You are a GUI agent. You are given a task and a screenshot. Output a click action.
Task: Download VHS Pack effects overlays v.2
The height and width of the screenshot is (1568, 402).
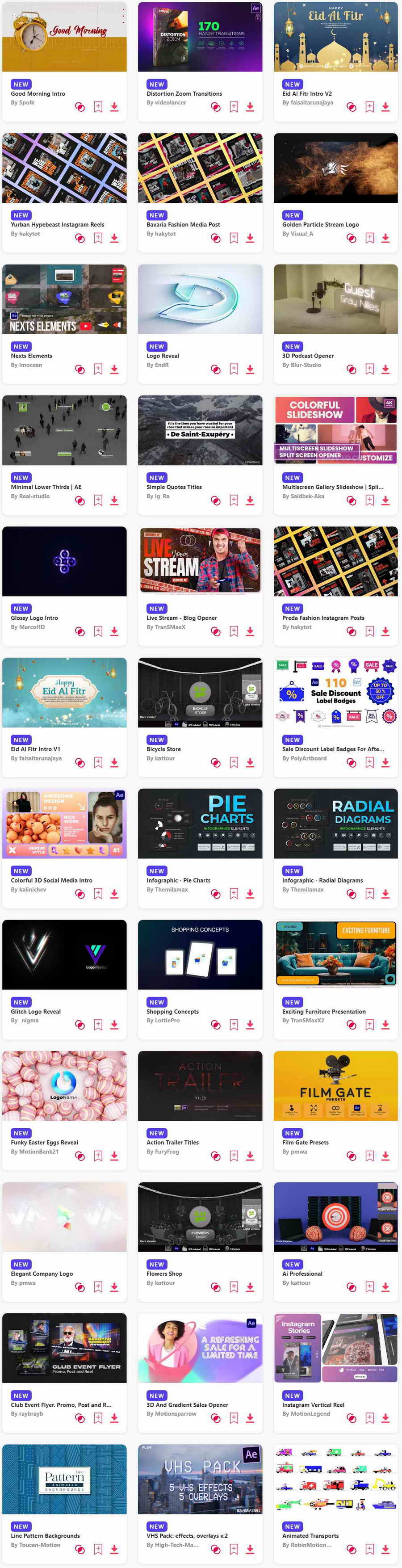250,1550
